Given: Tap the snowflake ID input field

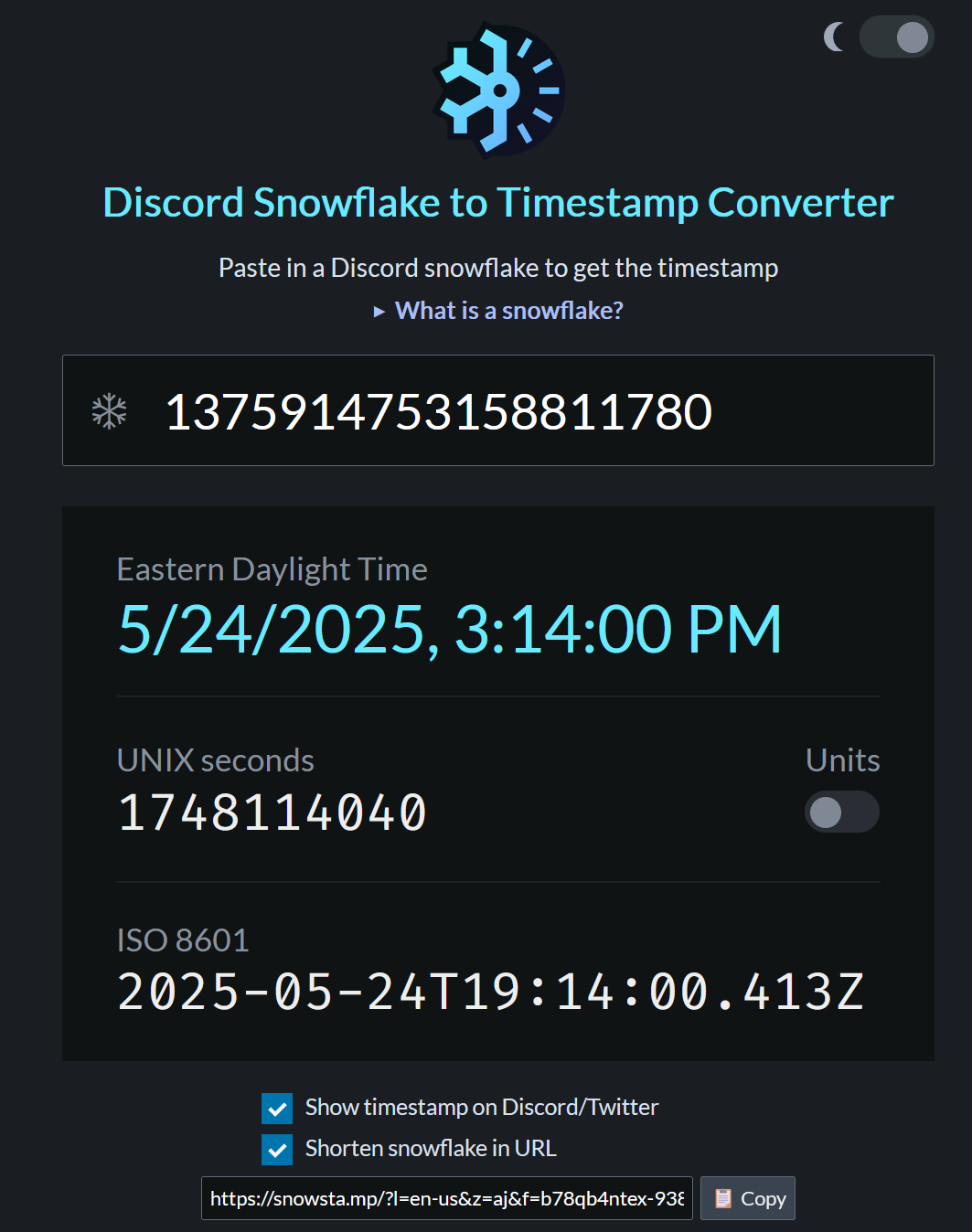Looking at the screenshot, I should (498, 411).
